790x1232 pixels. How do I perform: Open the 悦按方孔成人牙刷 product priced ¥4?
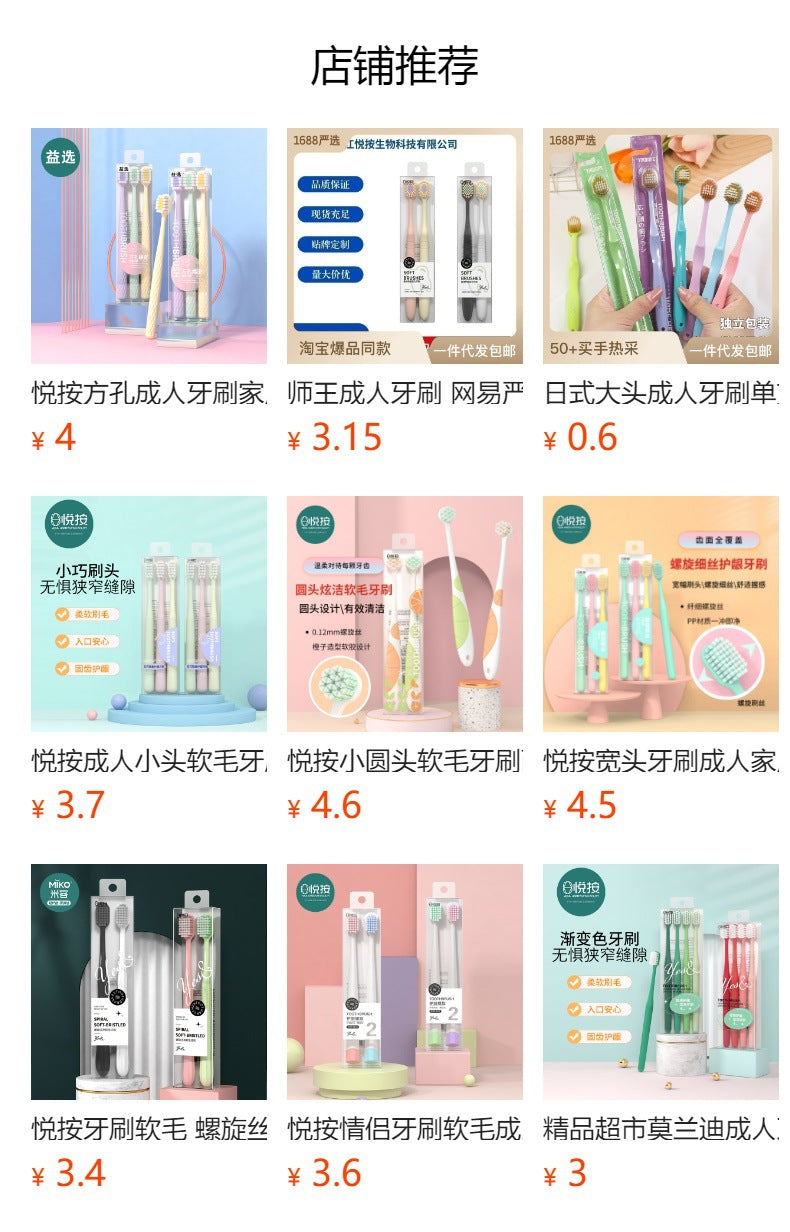(x=148, y=246)
